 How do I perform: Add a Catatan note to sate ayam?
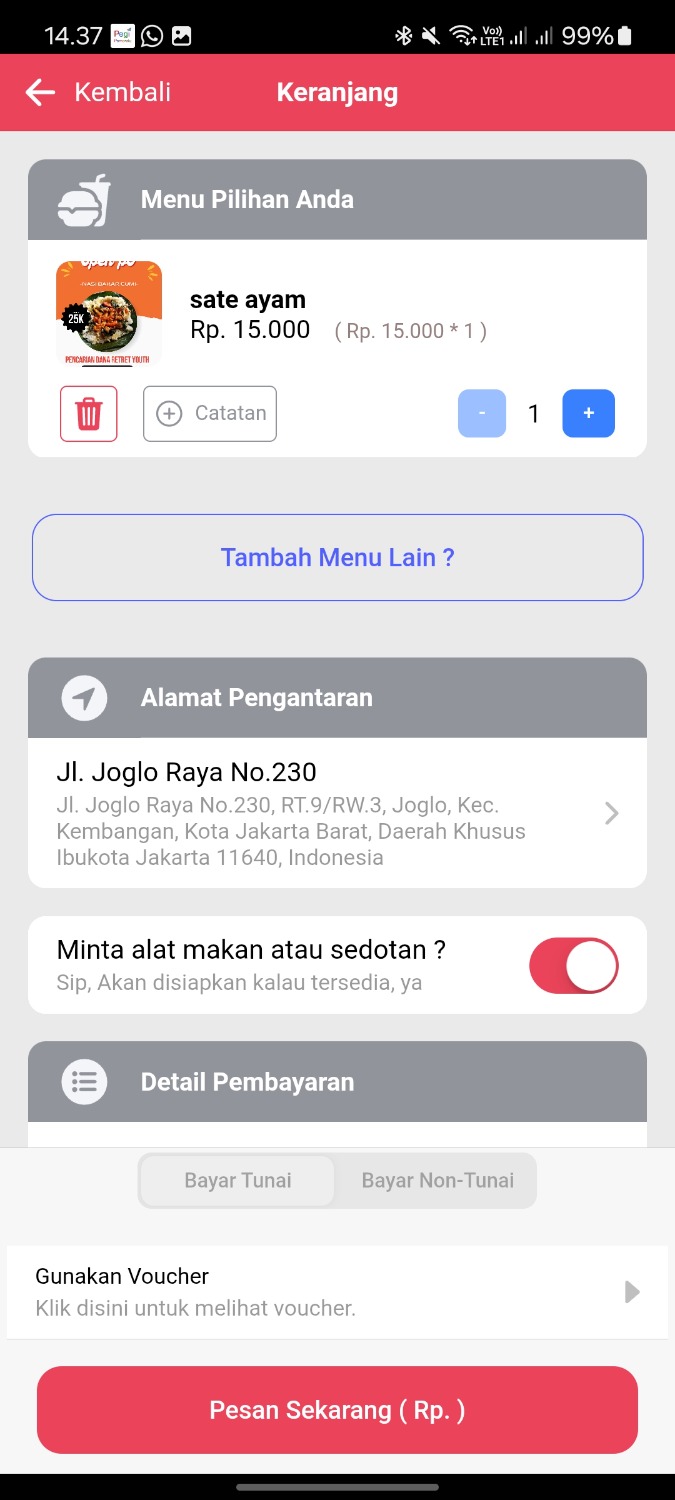(210, 414)
